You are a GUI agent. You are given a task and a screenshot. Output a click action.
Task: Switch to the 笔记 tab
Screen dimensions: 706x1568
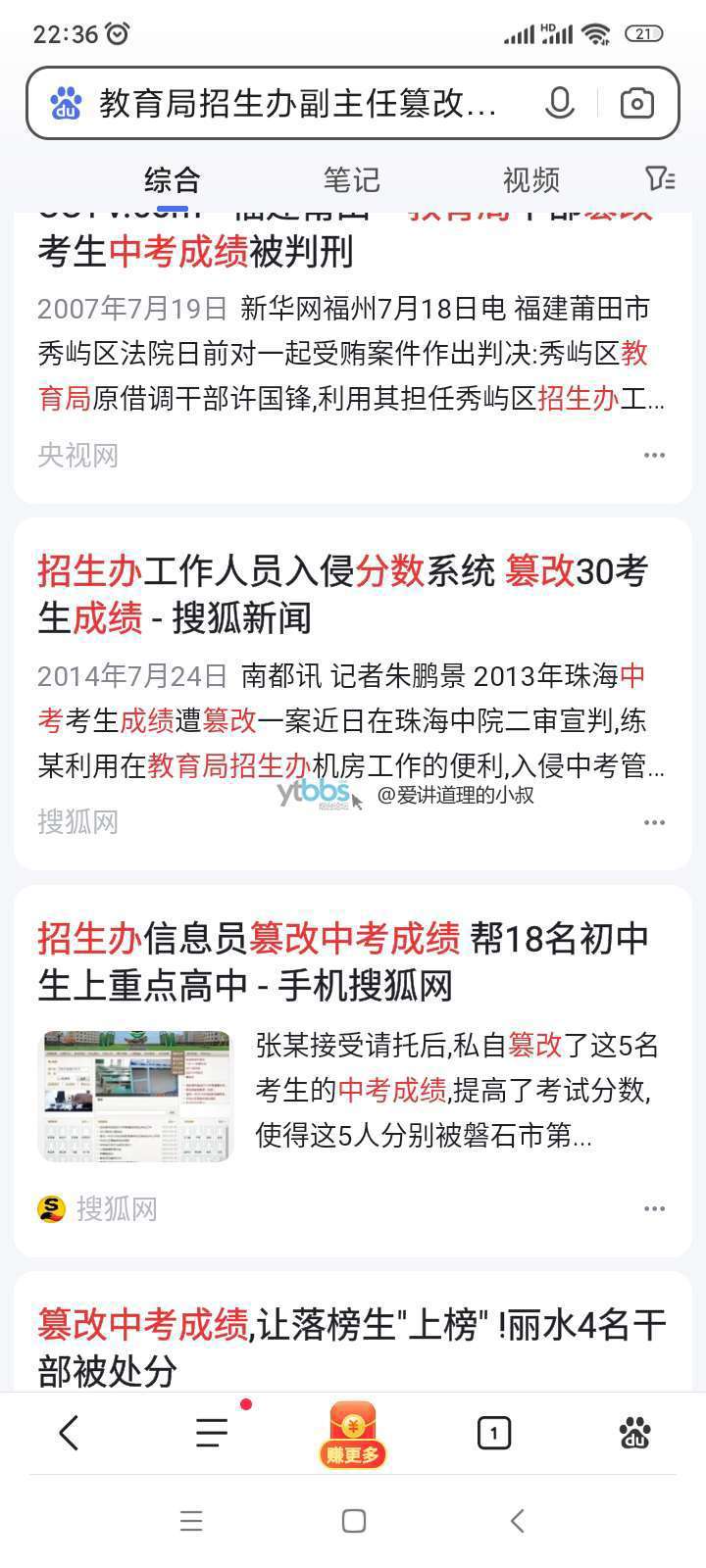pyautogui.click(x=351, y=179)
